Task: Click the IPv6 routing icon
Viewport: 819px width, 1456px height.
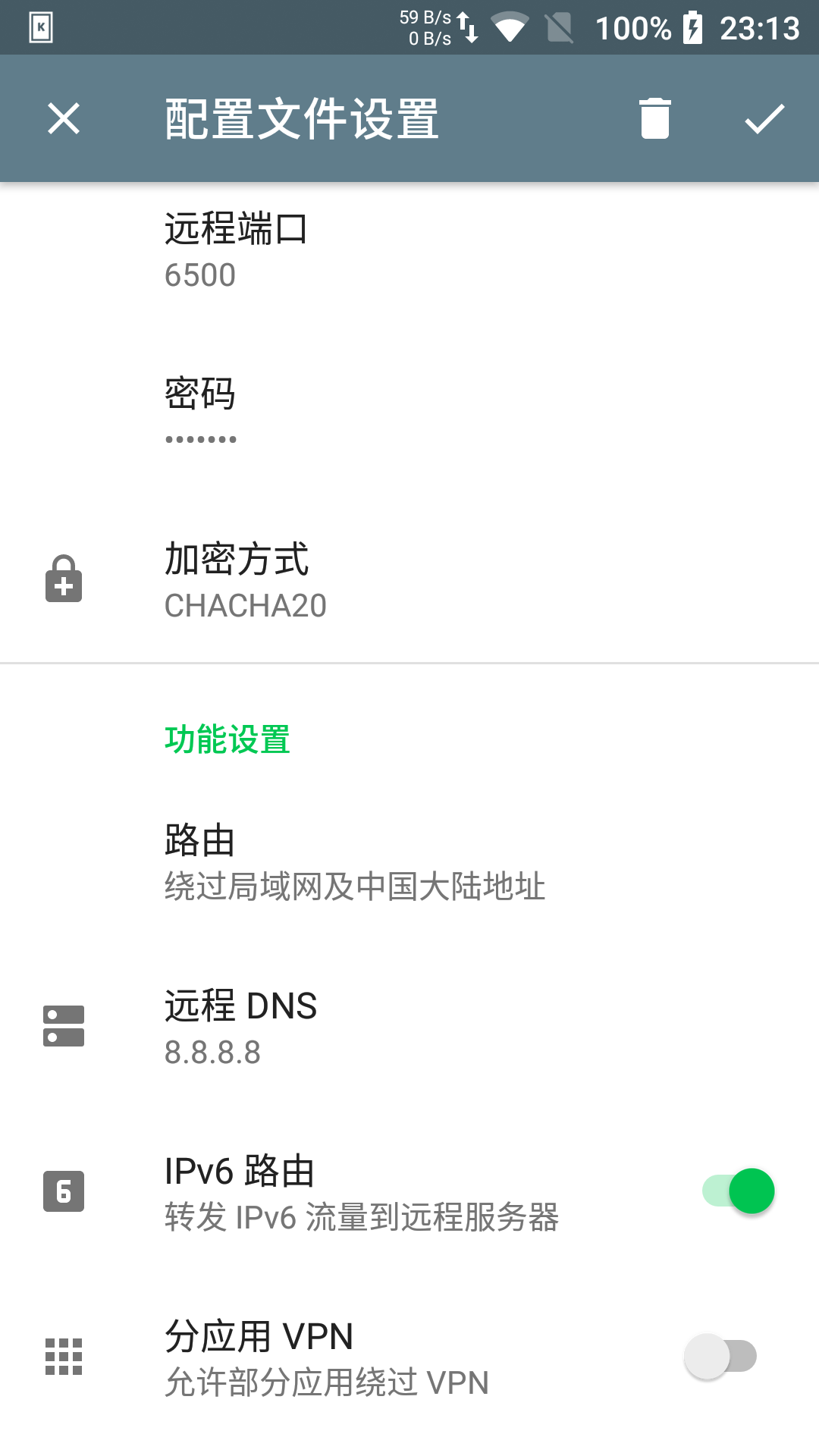Action: click(64, 1191)
